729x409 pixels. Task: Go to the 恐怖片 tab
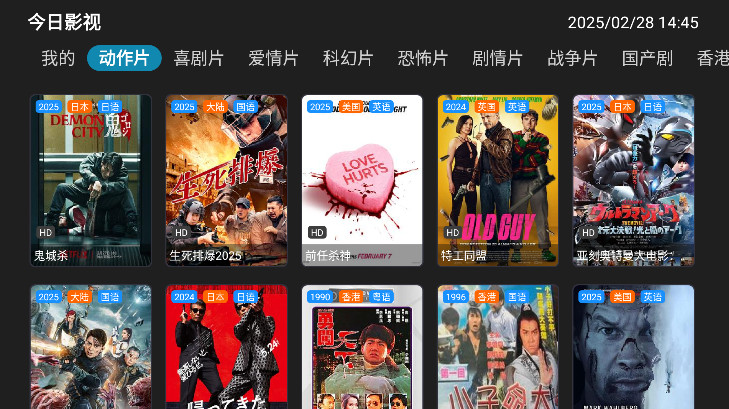(x=422, y=58)
